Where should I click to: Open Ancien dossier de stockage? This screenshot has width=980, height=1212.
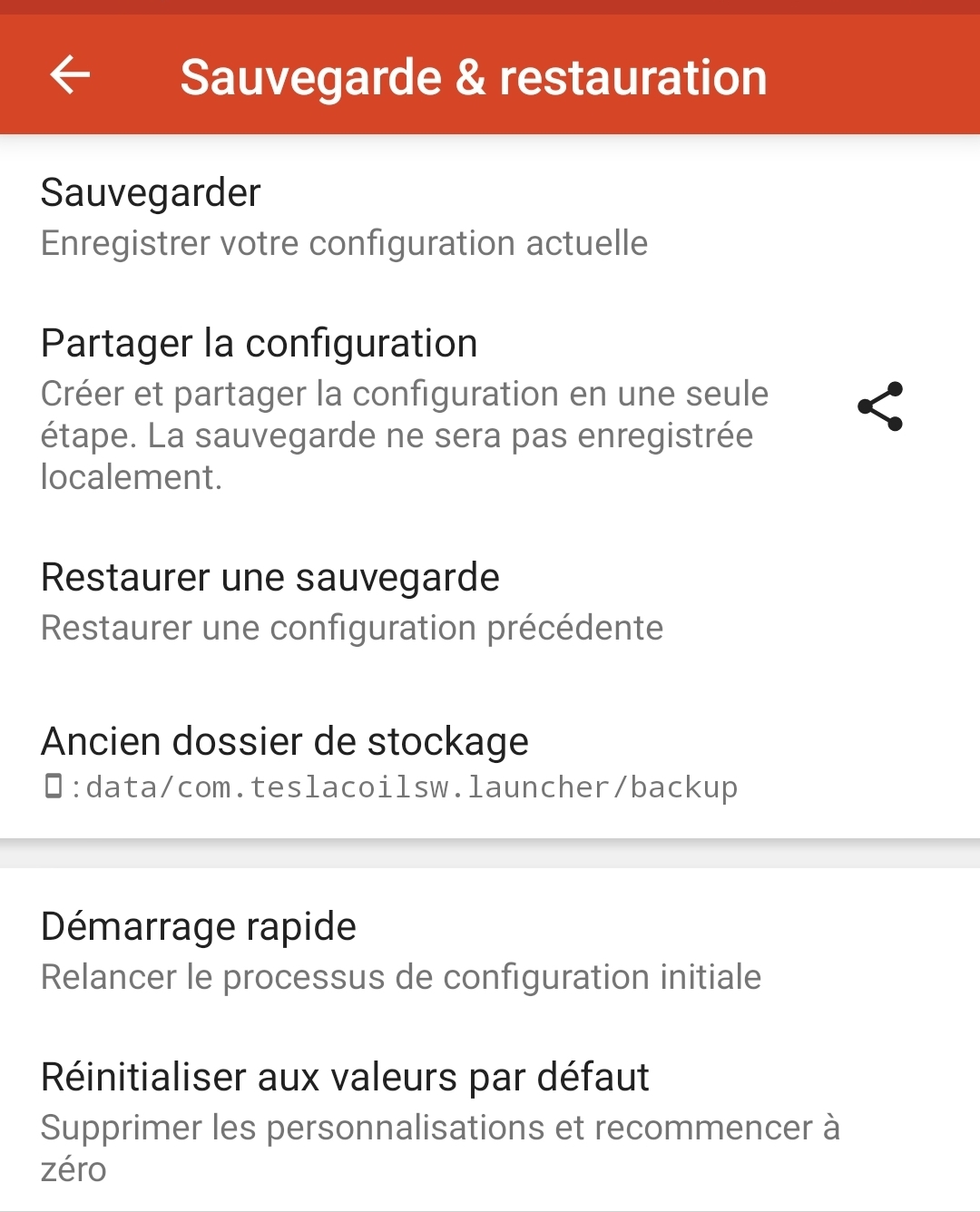point(390,762)
